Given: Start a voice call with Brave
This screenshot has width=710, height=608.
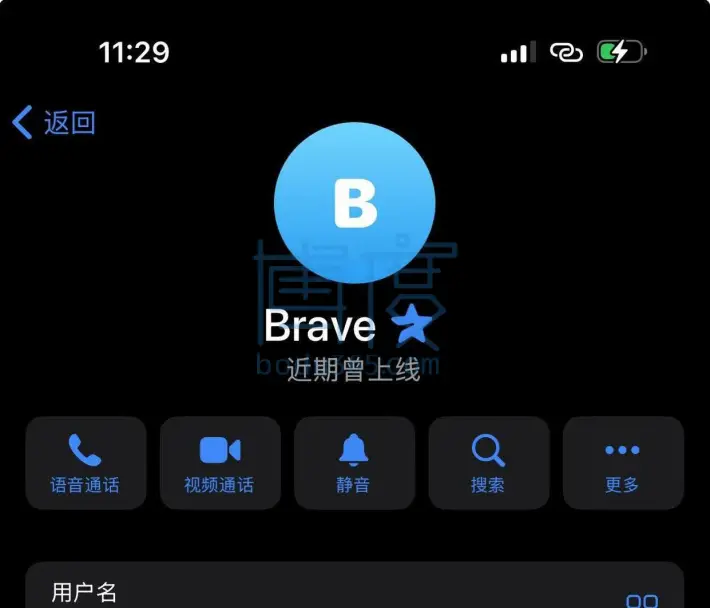Looking at the screenshot, I should (x=86, y=463).
